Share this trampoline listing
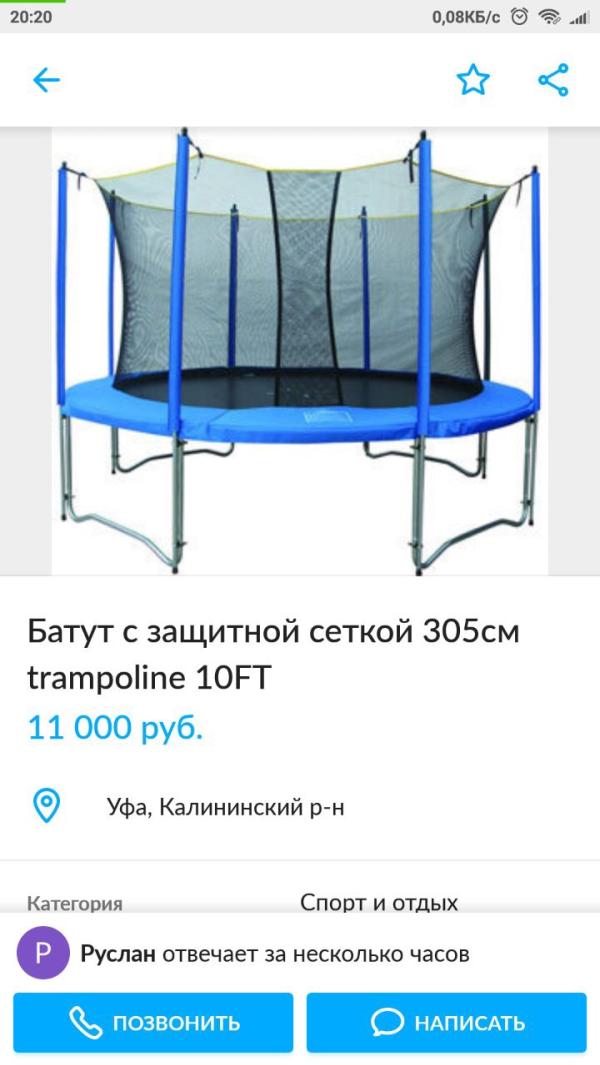600x1065 pixels. [553, 80]
